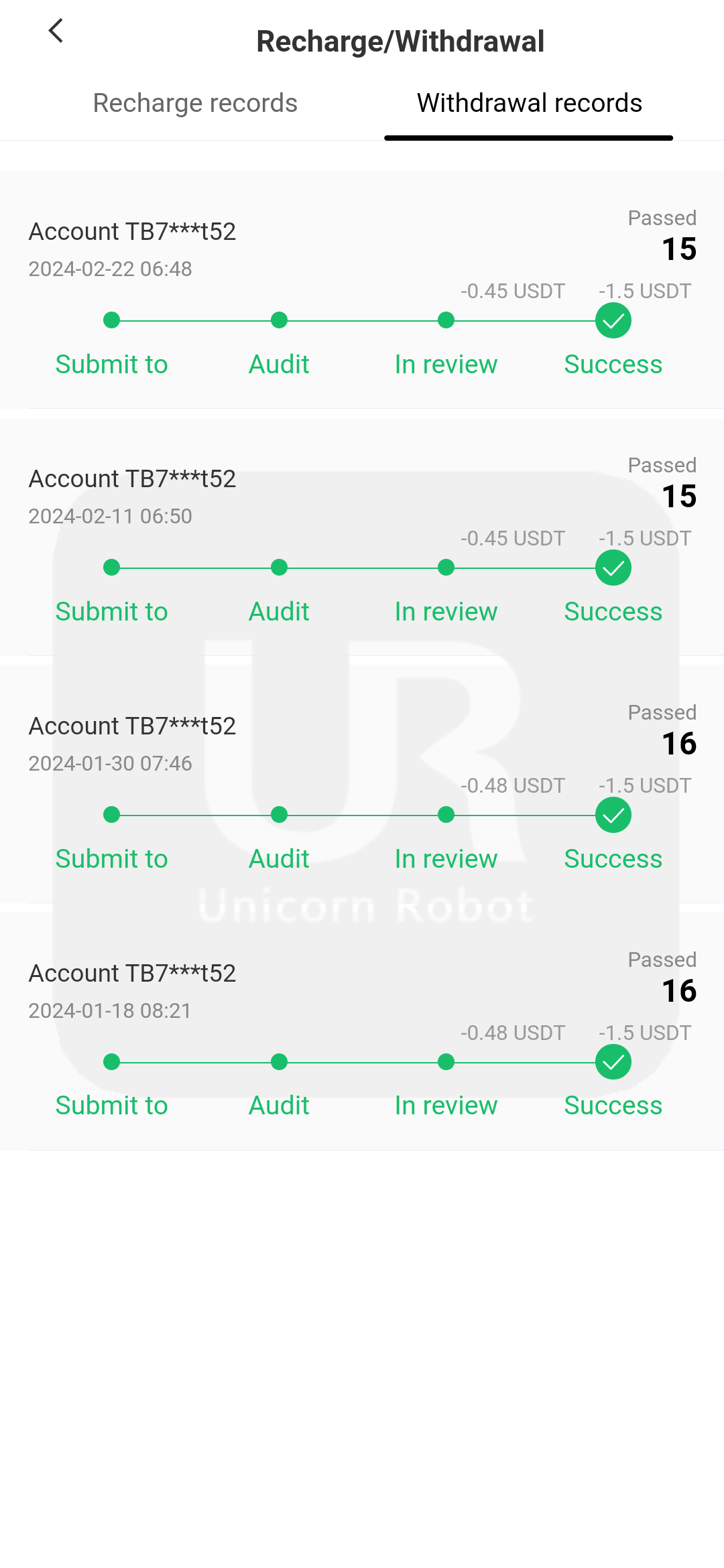View the withdrawal record dated 2024-01-18 08:21
This screenshot has height=1568, width=724.
point(362,1031)
